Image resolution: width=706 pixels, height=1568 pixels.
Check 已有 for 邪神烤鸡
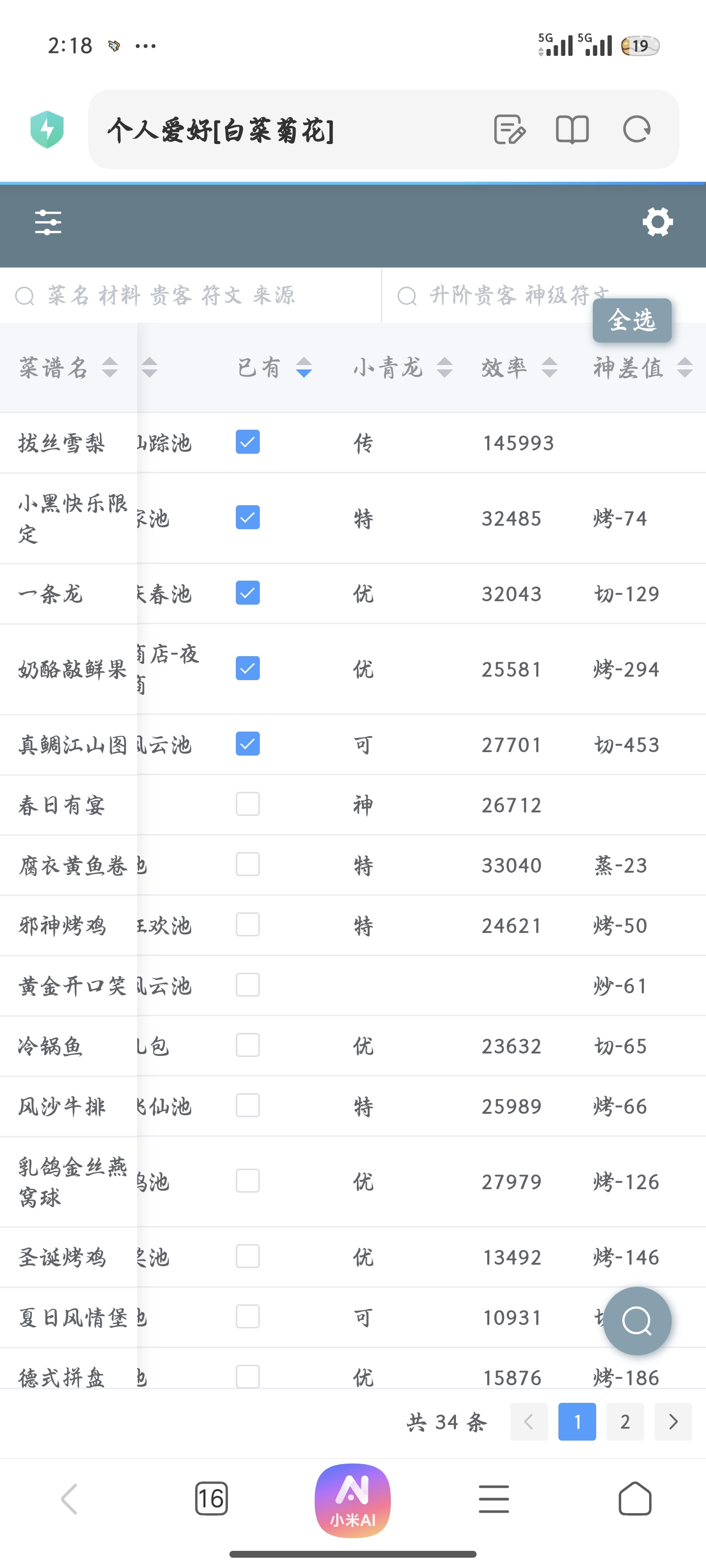(x=248, y=925)
